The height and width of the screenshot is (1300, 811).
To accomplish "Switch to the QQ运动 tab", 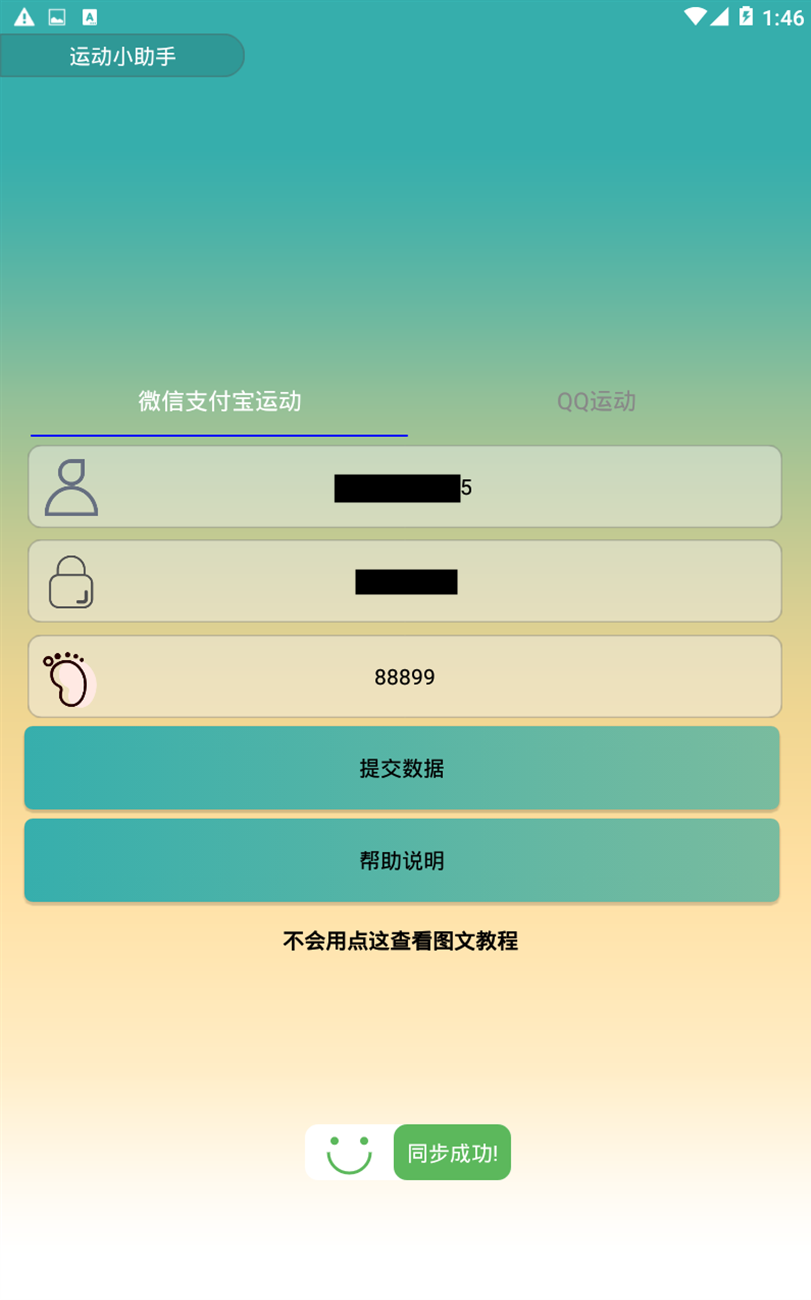I will [x=596, y=402].
